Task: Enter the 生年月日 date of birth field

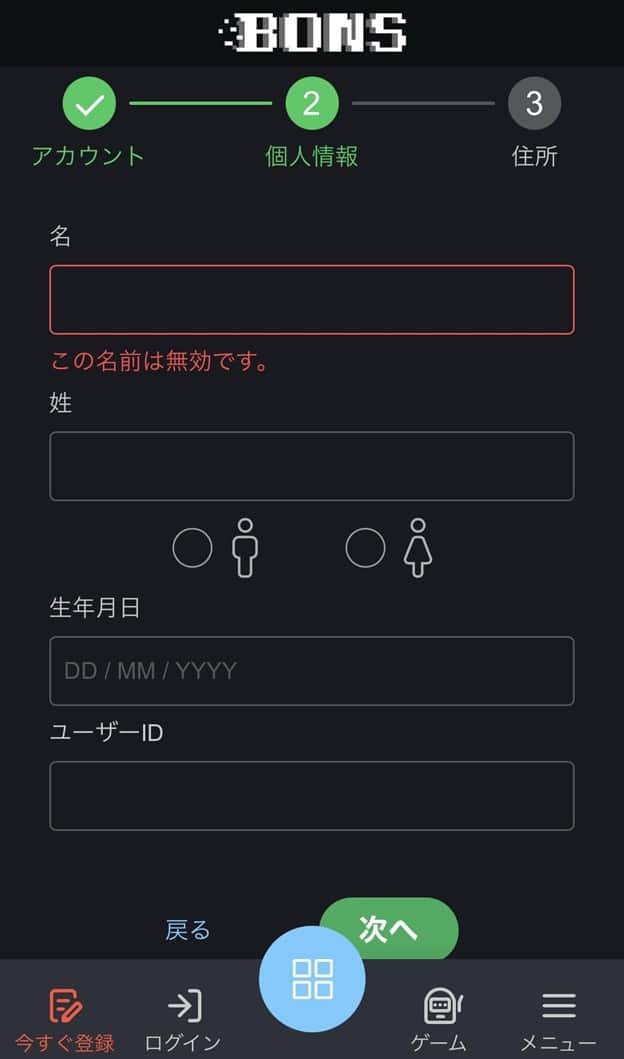Action: (x=311, y=671)
